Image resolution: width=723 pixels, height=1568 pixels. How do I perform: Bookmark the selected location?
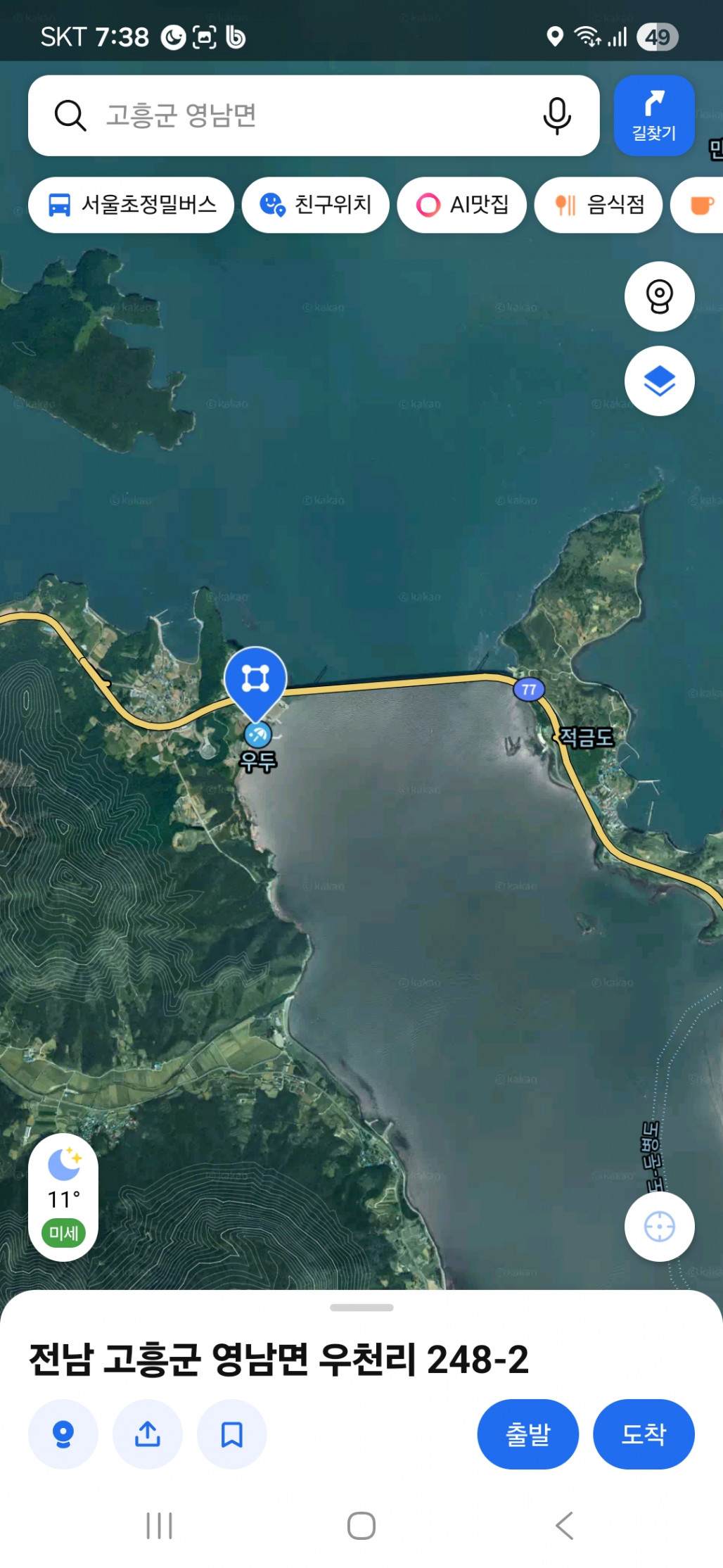[x=231, y=1434]
